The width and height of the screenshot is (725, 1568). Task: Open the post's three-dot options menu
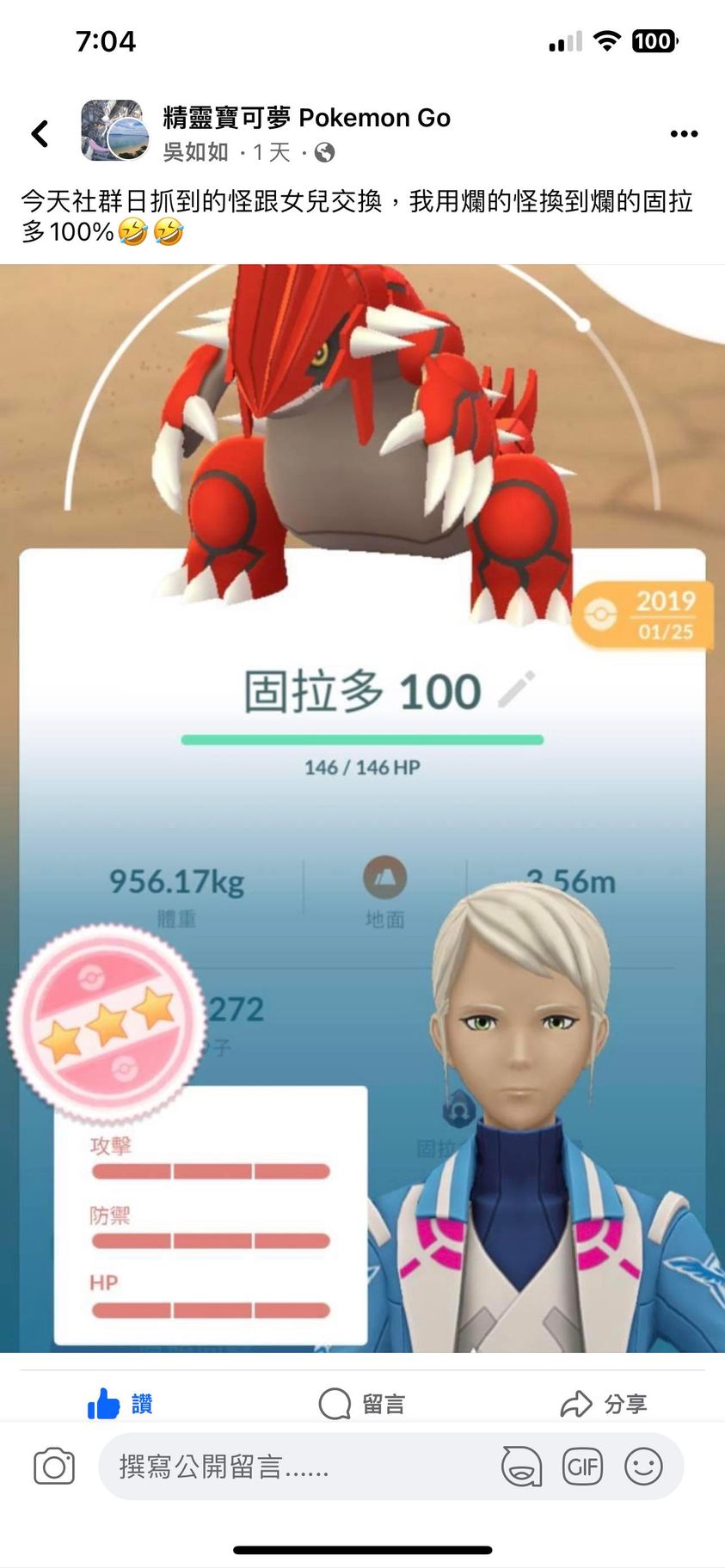[x=684, y=133]
